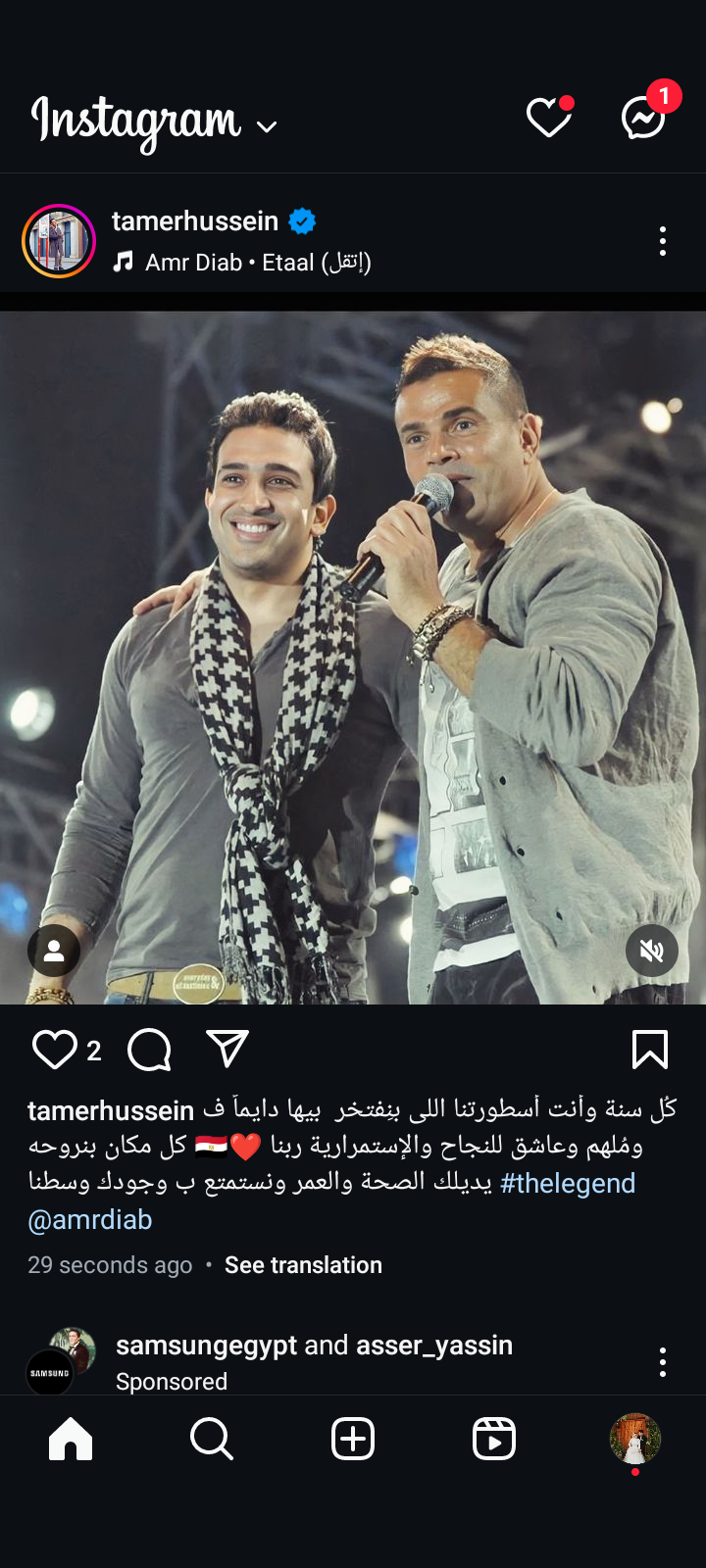Open the activity notifications heart
Viewport: 706px width, 1568px height.
(x=548, y=119)
